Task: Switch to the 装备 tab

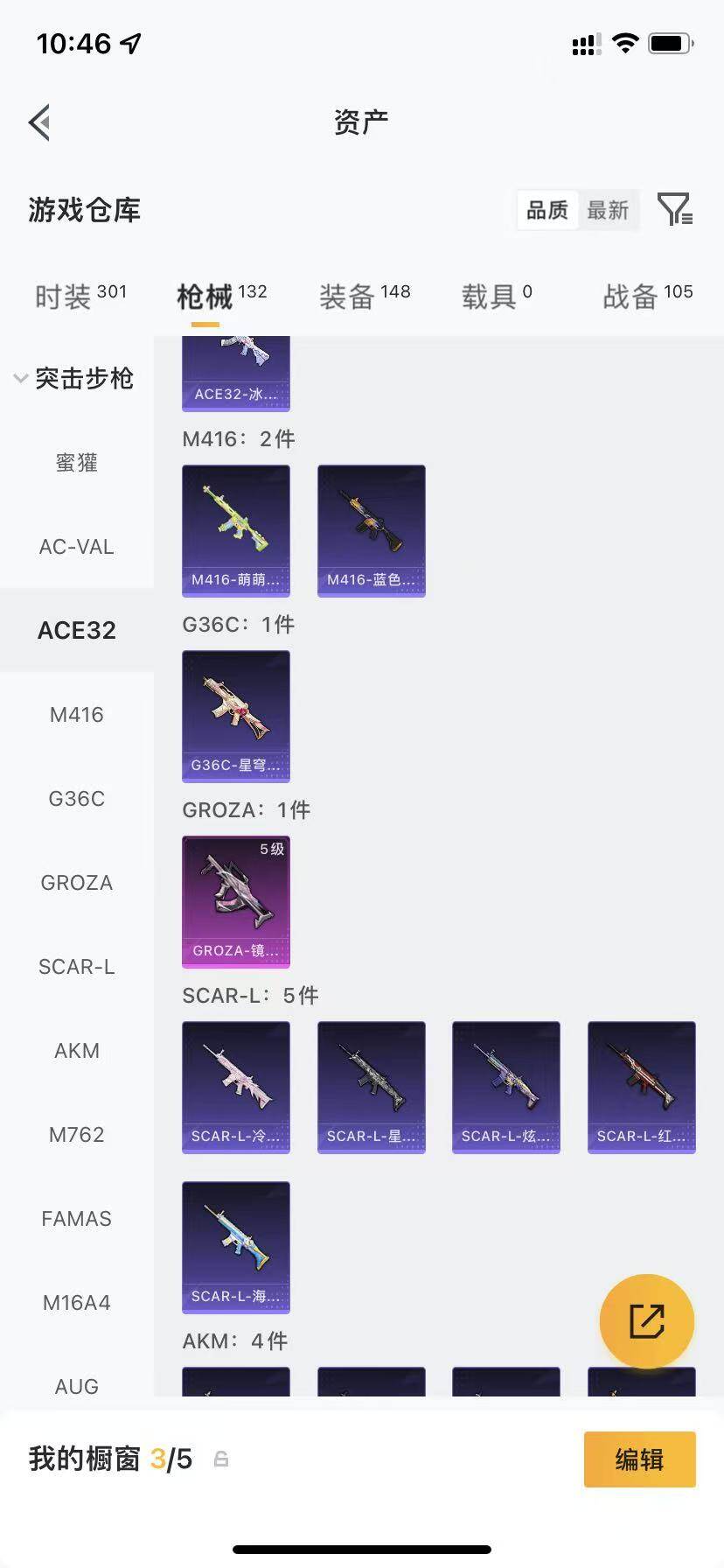Action: tap(365, 296)
